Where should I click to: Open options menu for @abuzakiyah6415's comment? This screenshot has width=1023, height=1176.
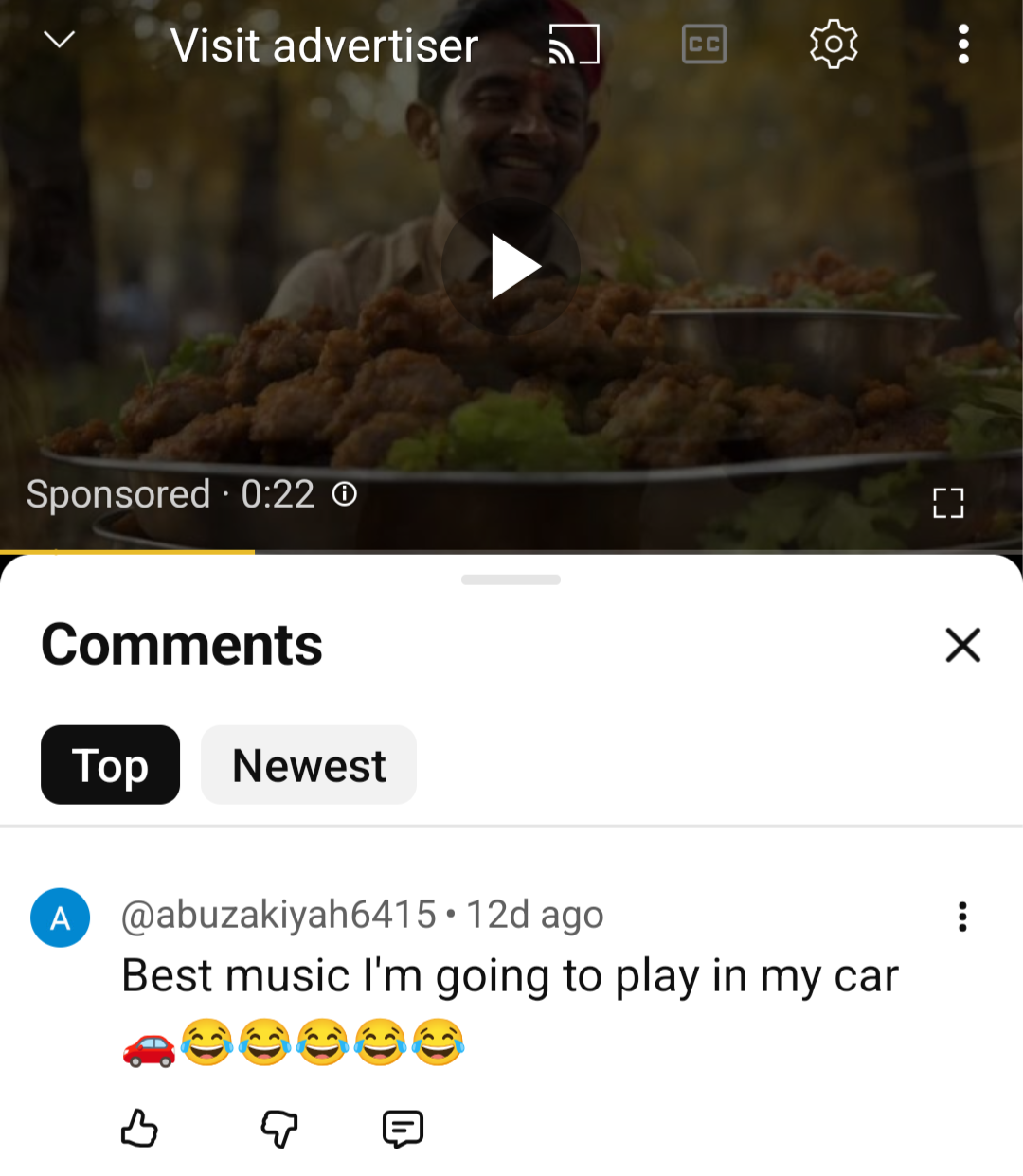pyautogui.click(x=962, y=917)
